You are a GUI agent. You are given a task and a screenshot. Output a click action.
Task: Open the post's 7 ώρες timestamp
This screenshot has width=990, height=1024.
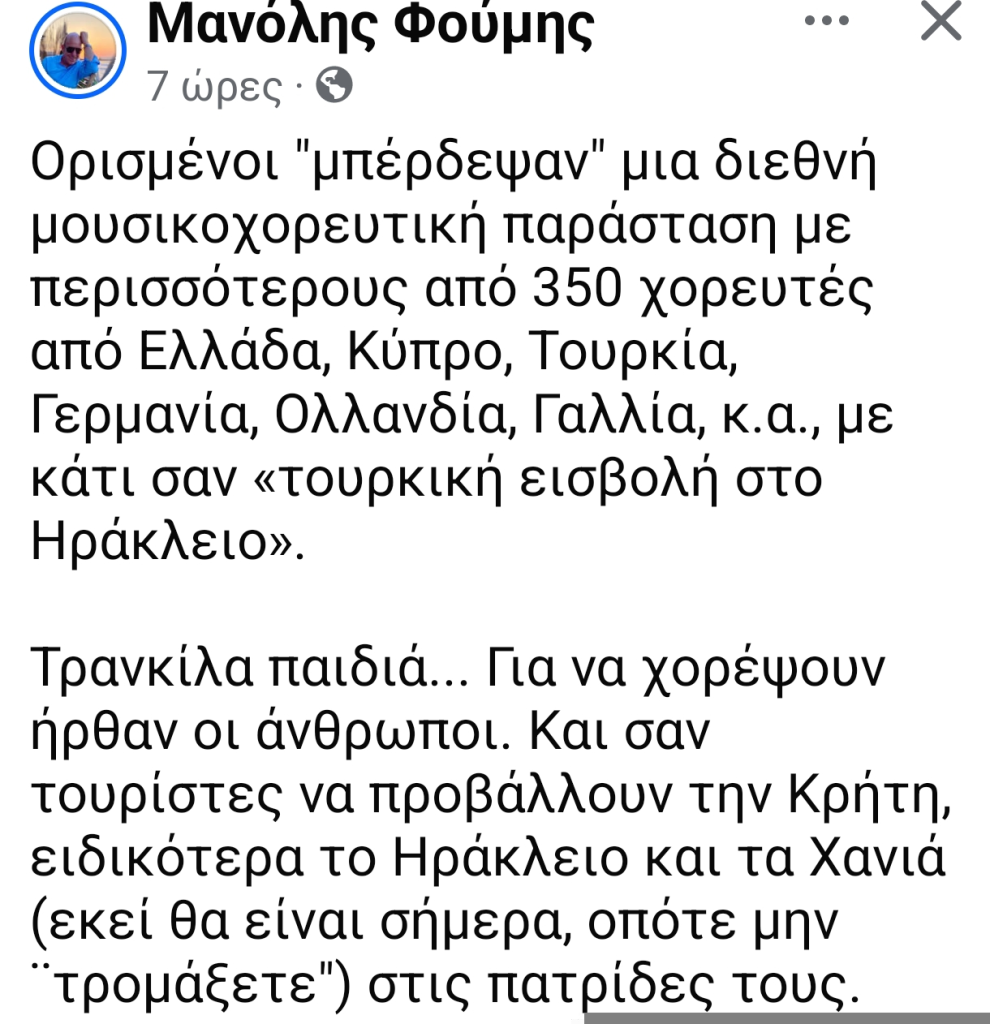(x=215, y=87)
